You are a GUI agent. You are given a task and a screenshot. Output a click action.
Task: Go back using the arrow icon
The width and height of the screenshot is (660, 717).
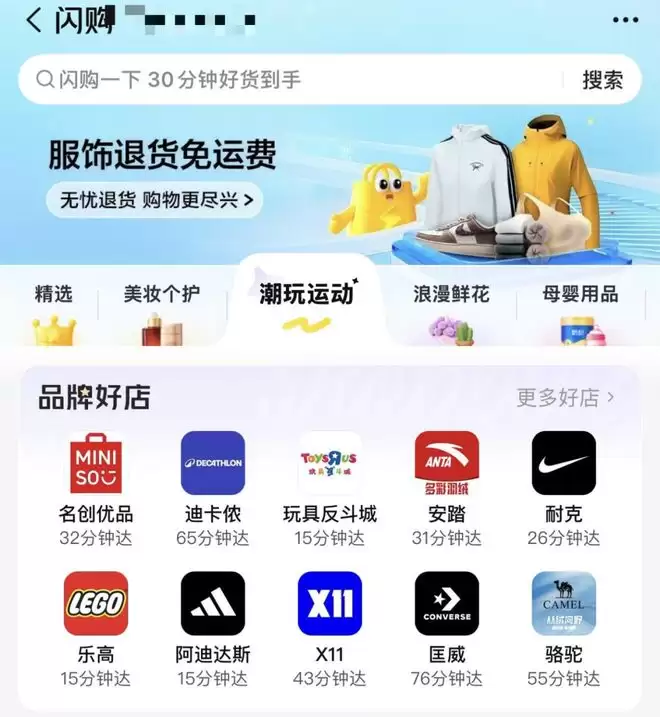[34, 20]
